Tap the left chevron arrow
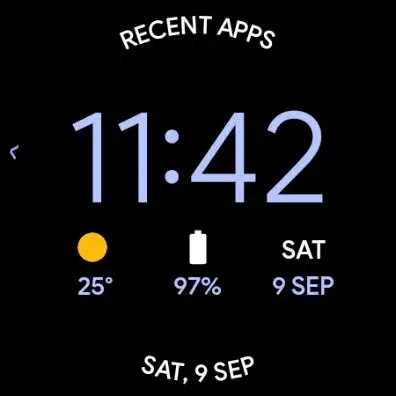Image resolution: width=396 pixels, height=396 pixels. tap(14, 152)
